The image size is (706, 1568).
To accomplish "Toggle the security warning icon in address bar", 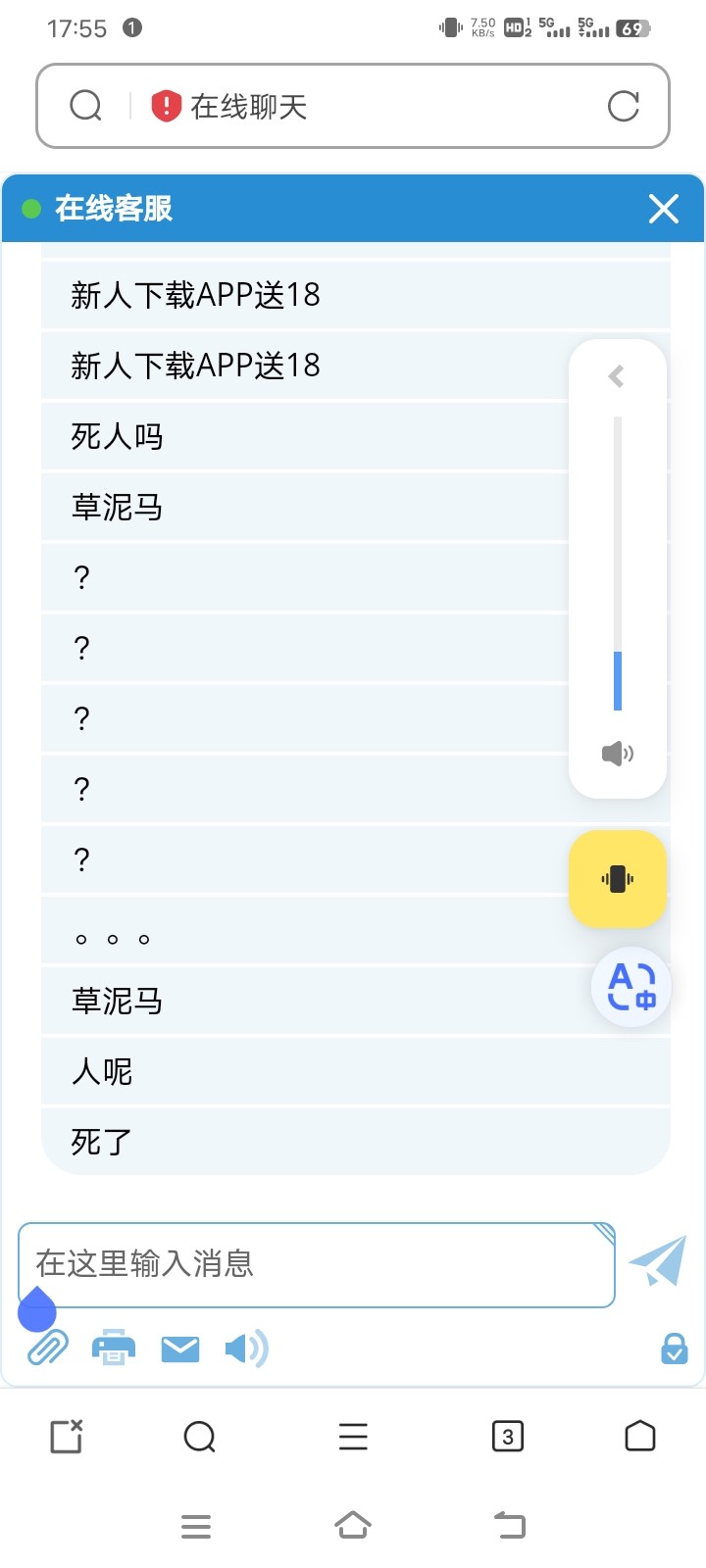I will point(165,105).
